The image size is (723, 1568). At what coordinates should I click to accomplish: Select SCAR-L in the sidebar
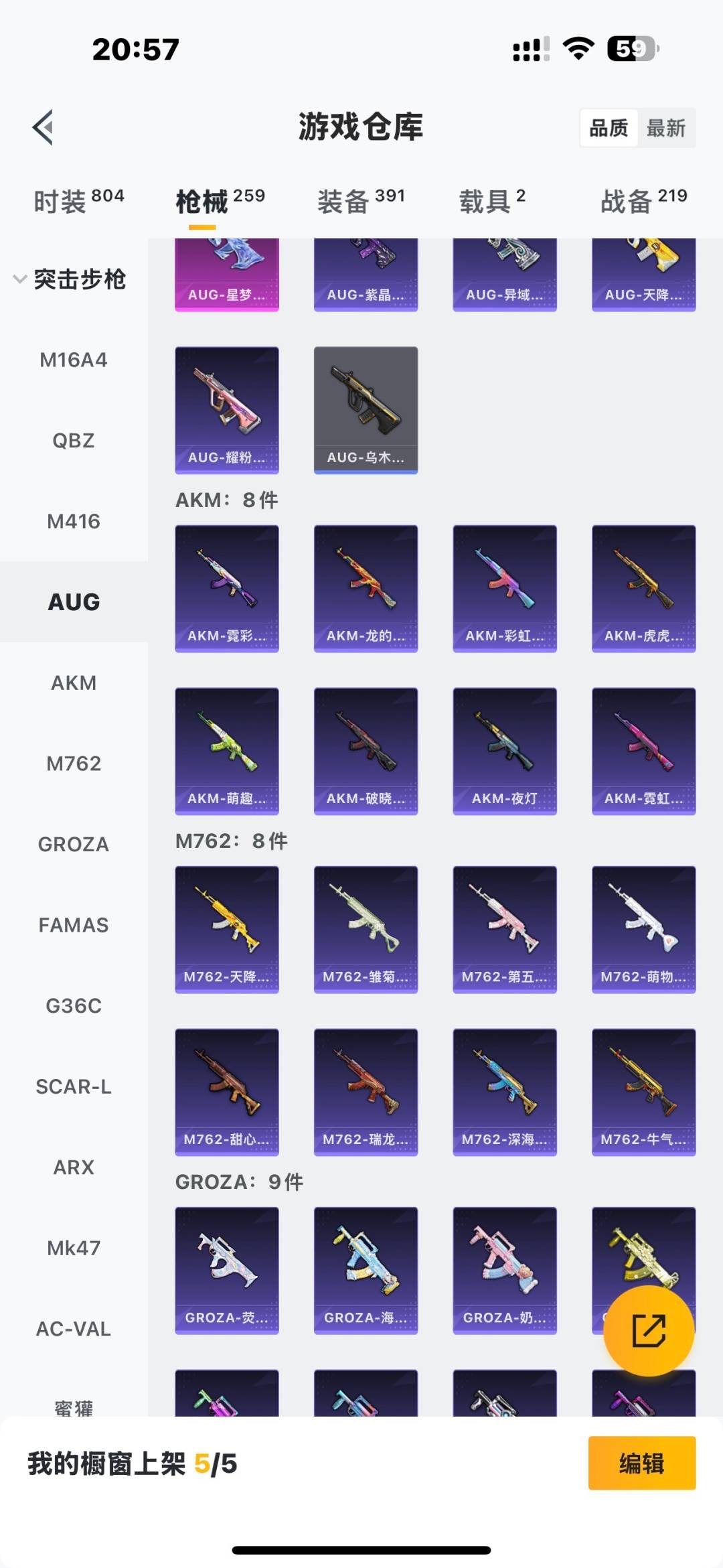74,1086
